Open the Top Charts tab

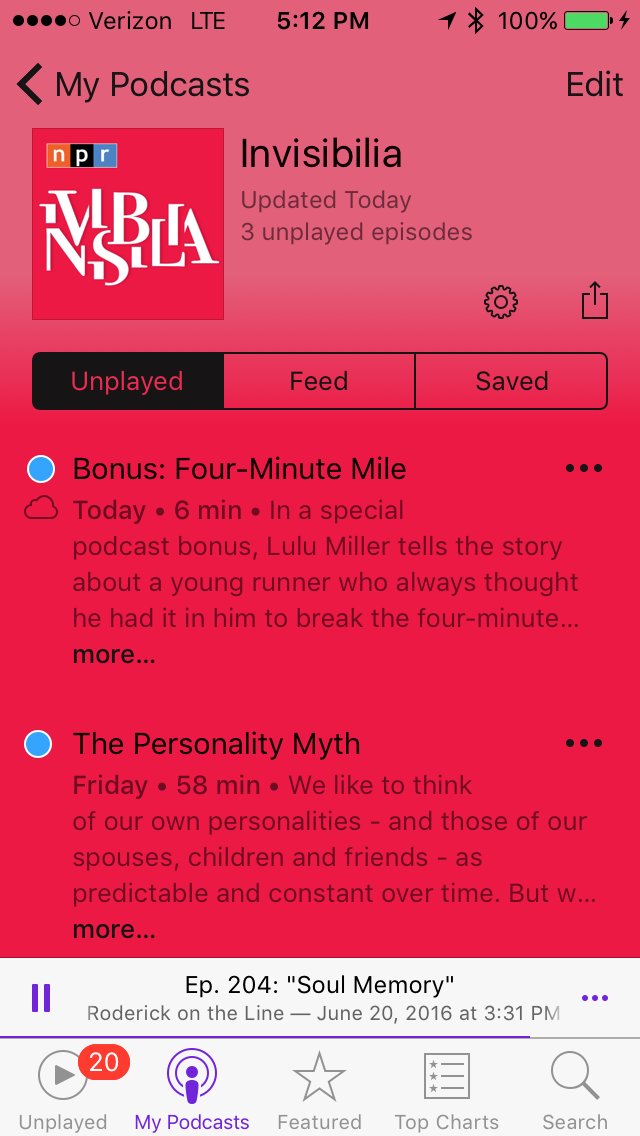point(446,1090)
